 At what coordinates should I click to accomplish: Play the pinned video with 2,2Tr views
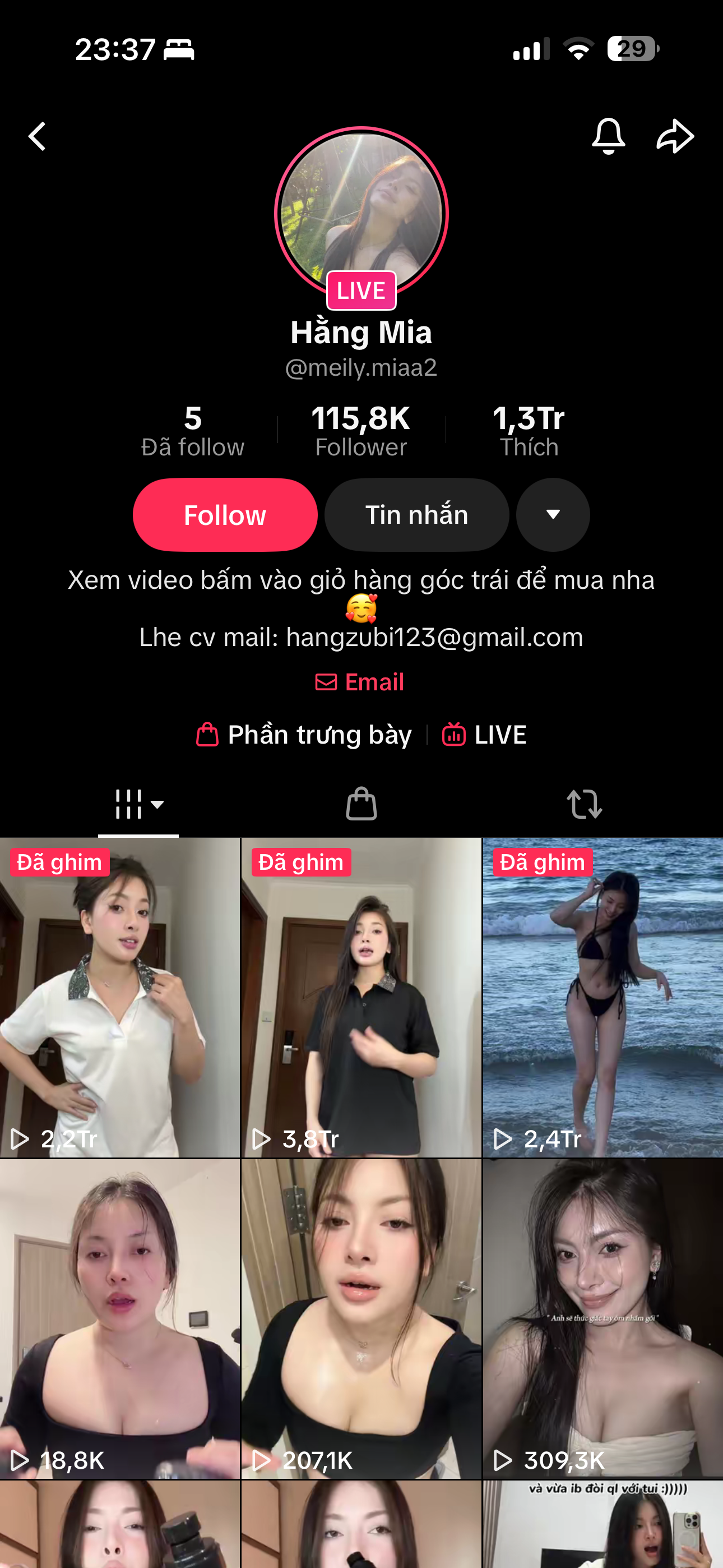[x=120, y=997]
